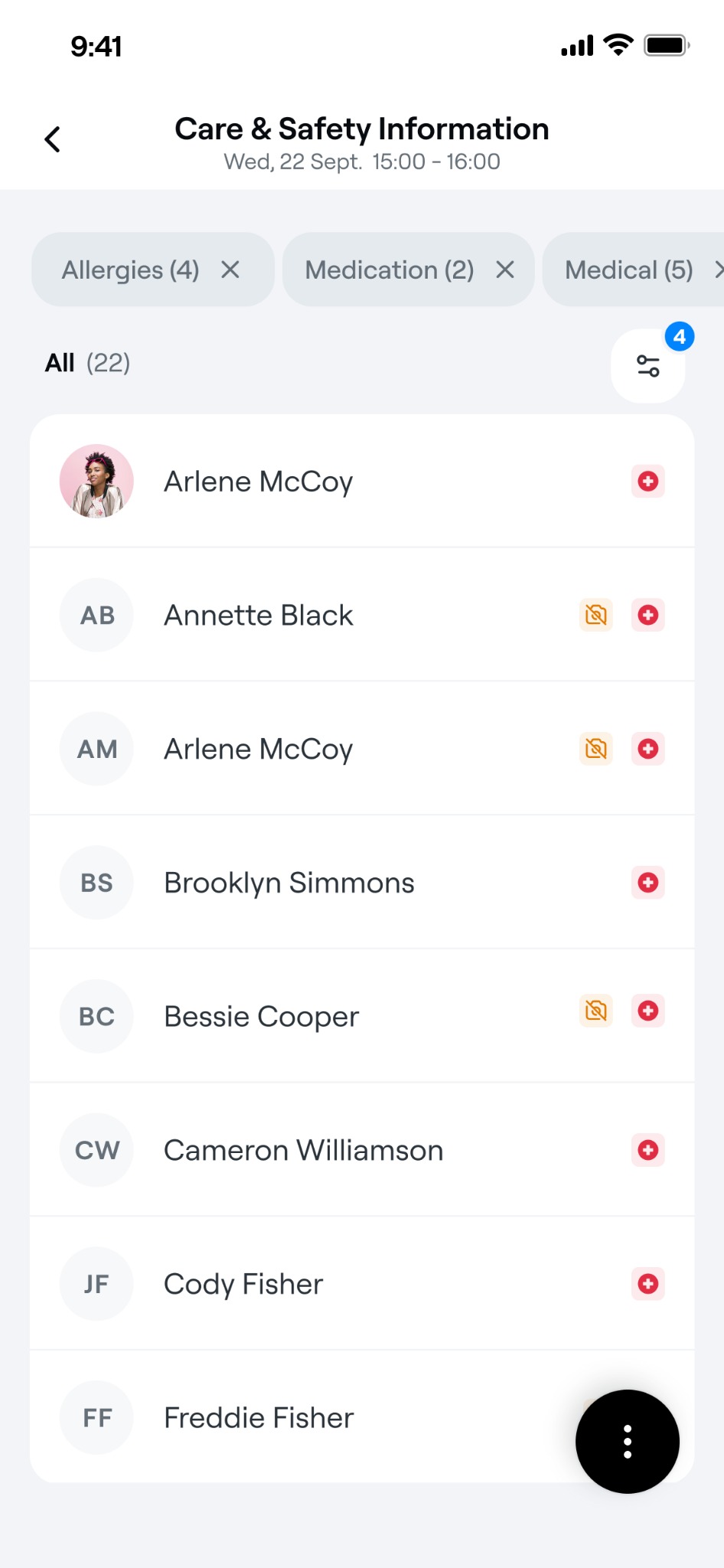The width and height of the screenshot is (724, 1568).
Task: Open the floating three-dot menu button
Action: click(628, 1442)
